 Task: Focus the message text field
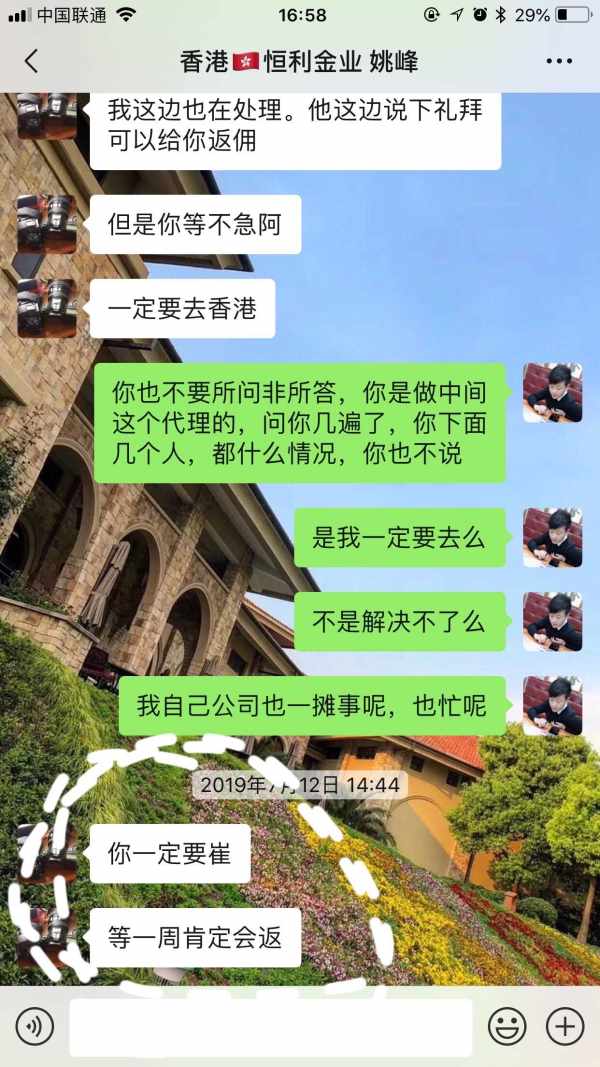pyautogui.click(x=270, y=1027)
